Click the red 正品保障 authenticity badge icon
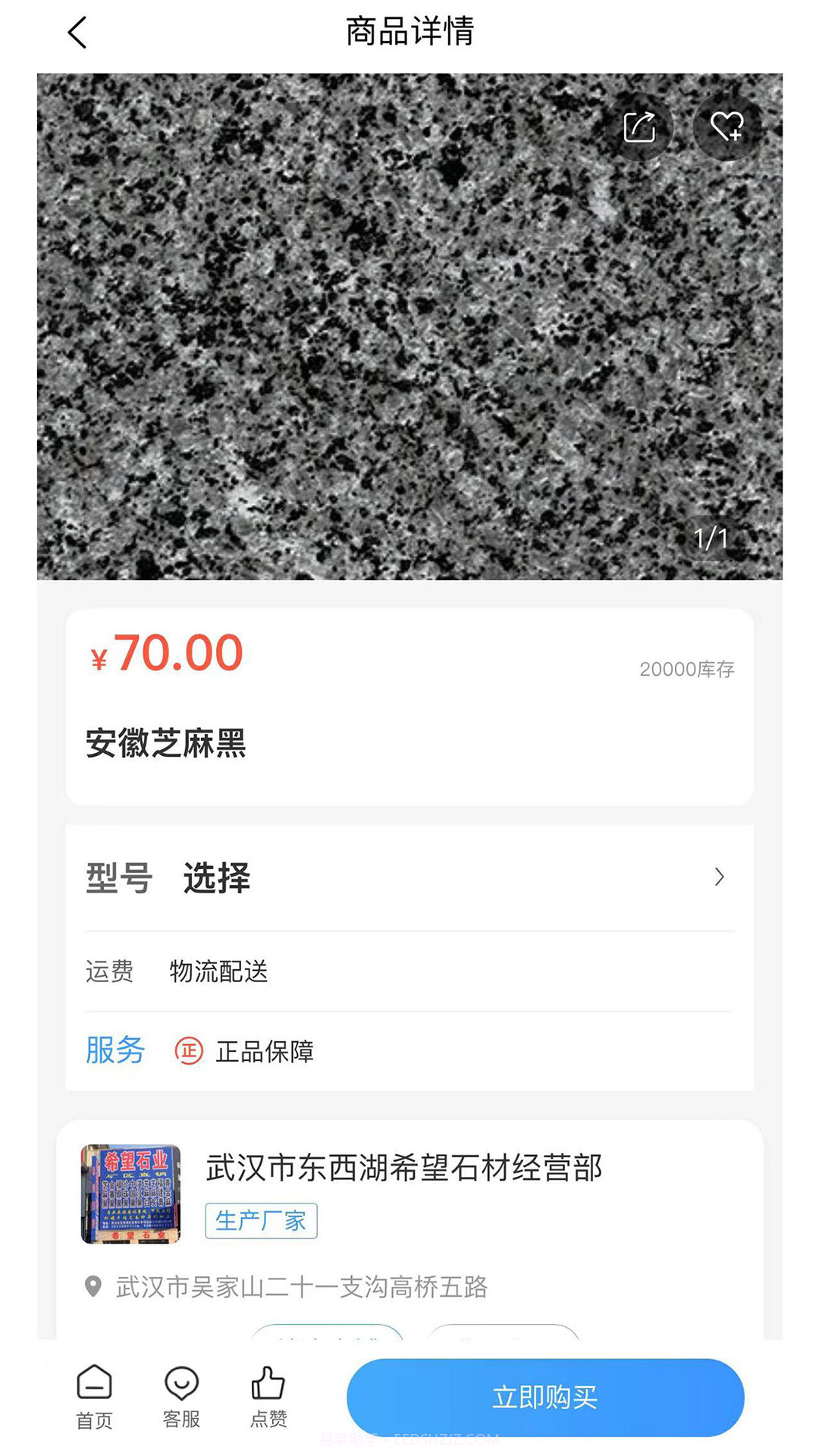Screen dimensions: 819x1456 pos(187,1052)
